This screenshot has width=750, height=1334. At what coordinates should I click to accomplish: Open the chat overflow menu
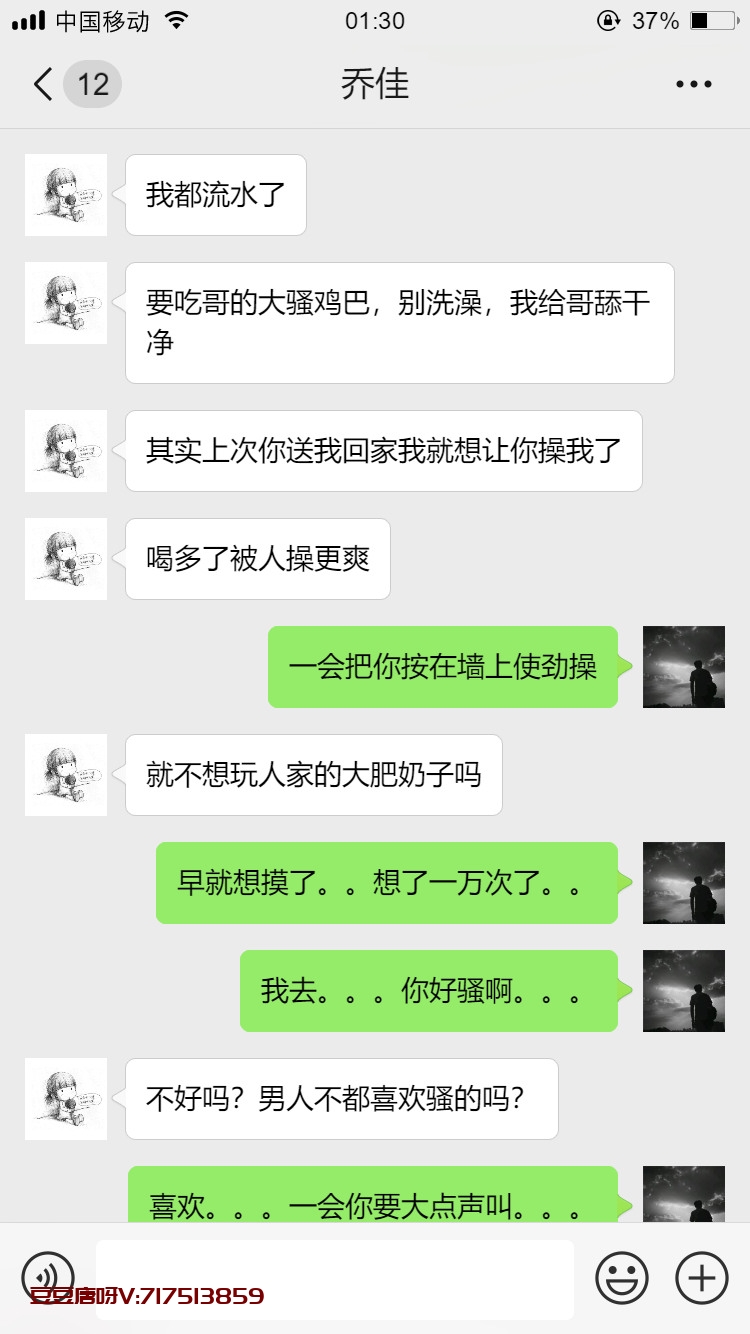693,84
